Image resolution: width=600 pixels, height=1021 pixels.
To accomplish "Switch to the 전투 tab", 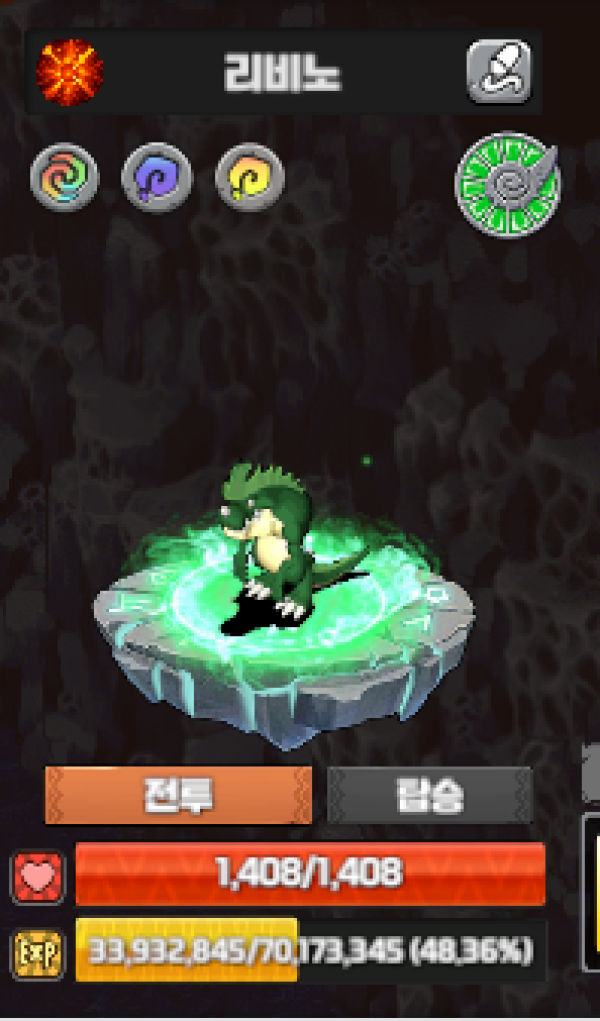I will [178, 796].
